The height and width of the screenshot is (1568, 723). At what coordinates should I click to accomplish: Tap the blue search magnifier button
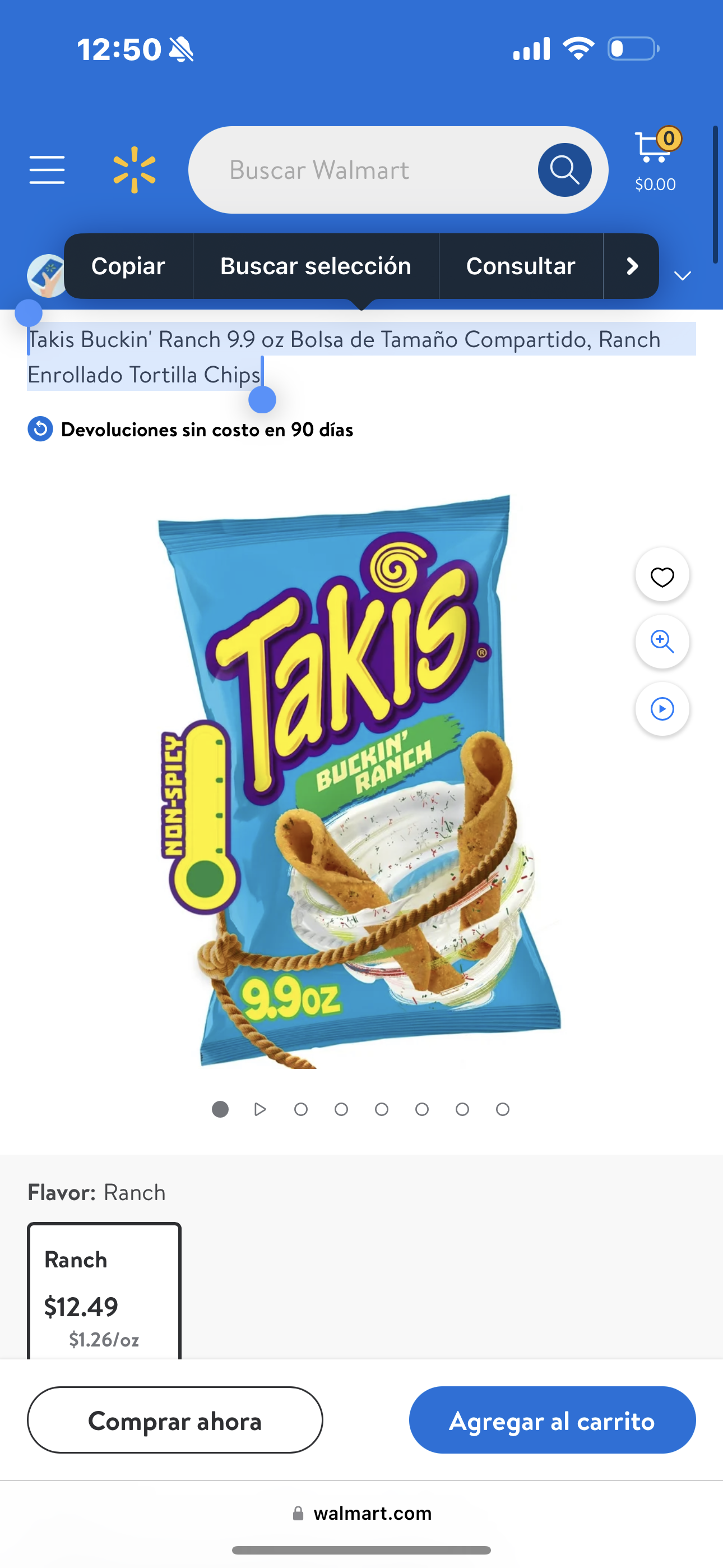click(564, 170)
